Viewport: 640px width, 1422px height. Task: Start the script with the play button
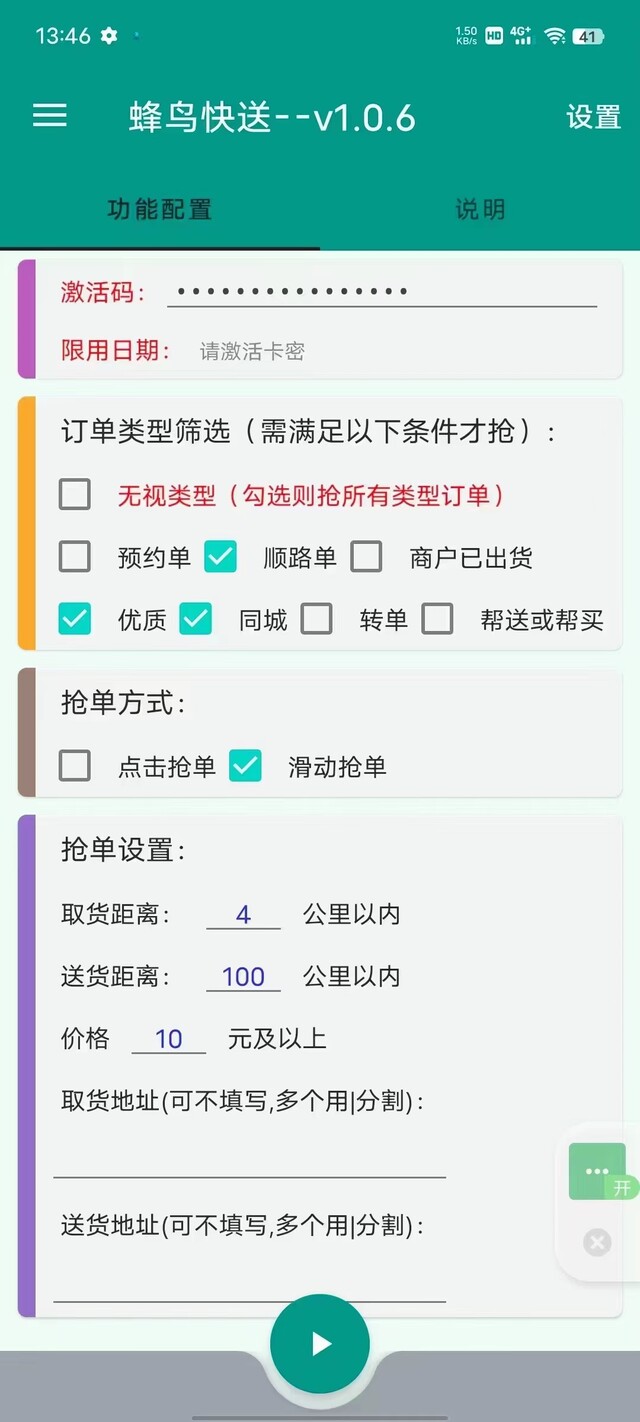(320, 1344)
